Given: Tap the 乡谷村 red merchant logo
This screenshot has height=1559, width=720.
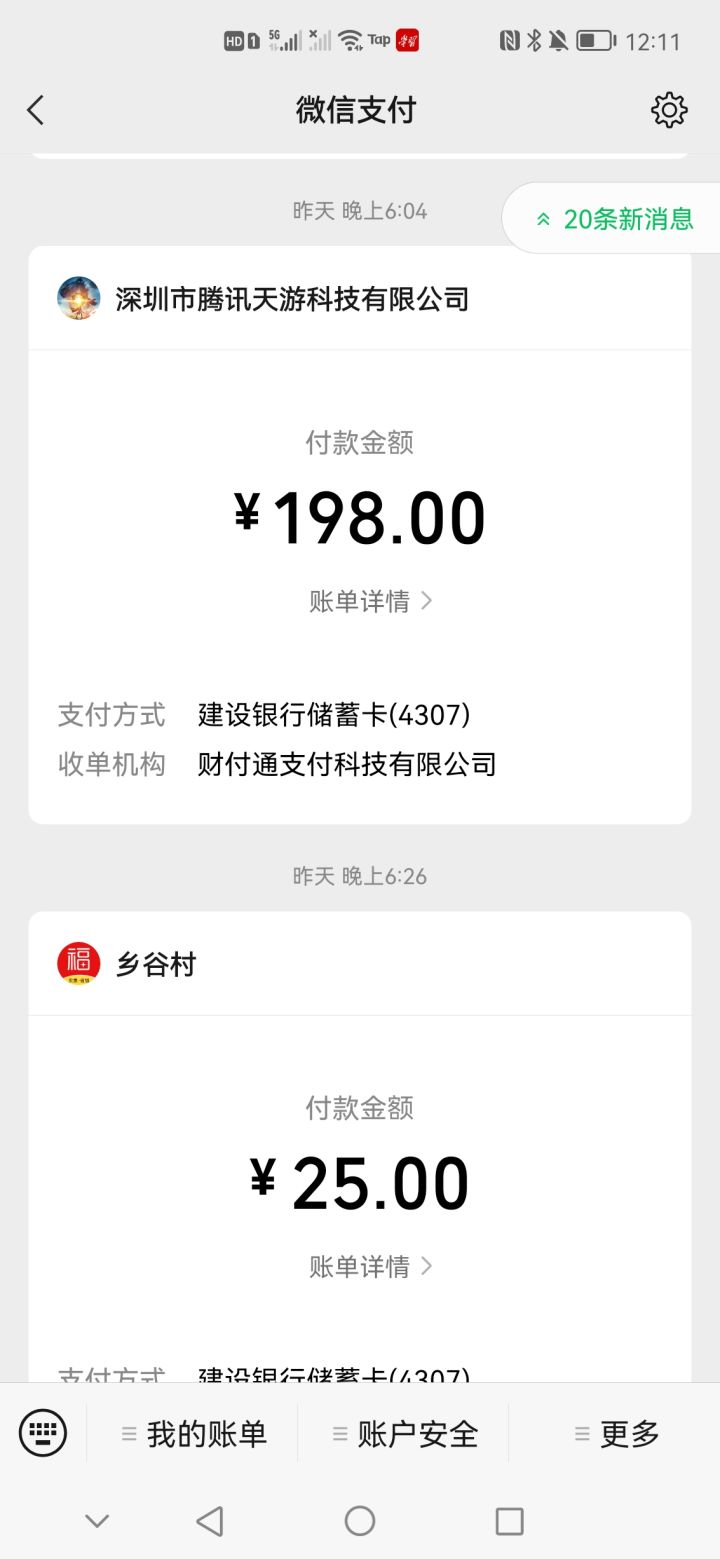Looking at the screenshot, I should point(77,962).
